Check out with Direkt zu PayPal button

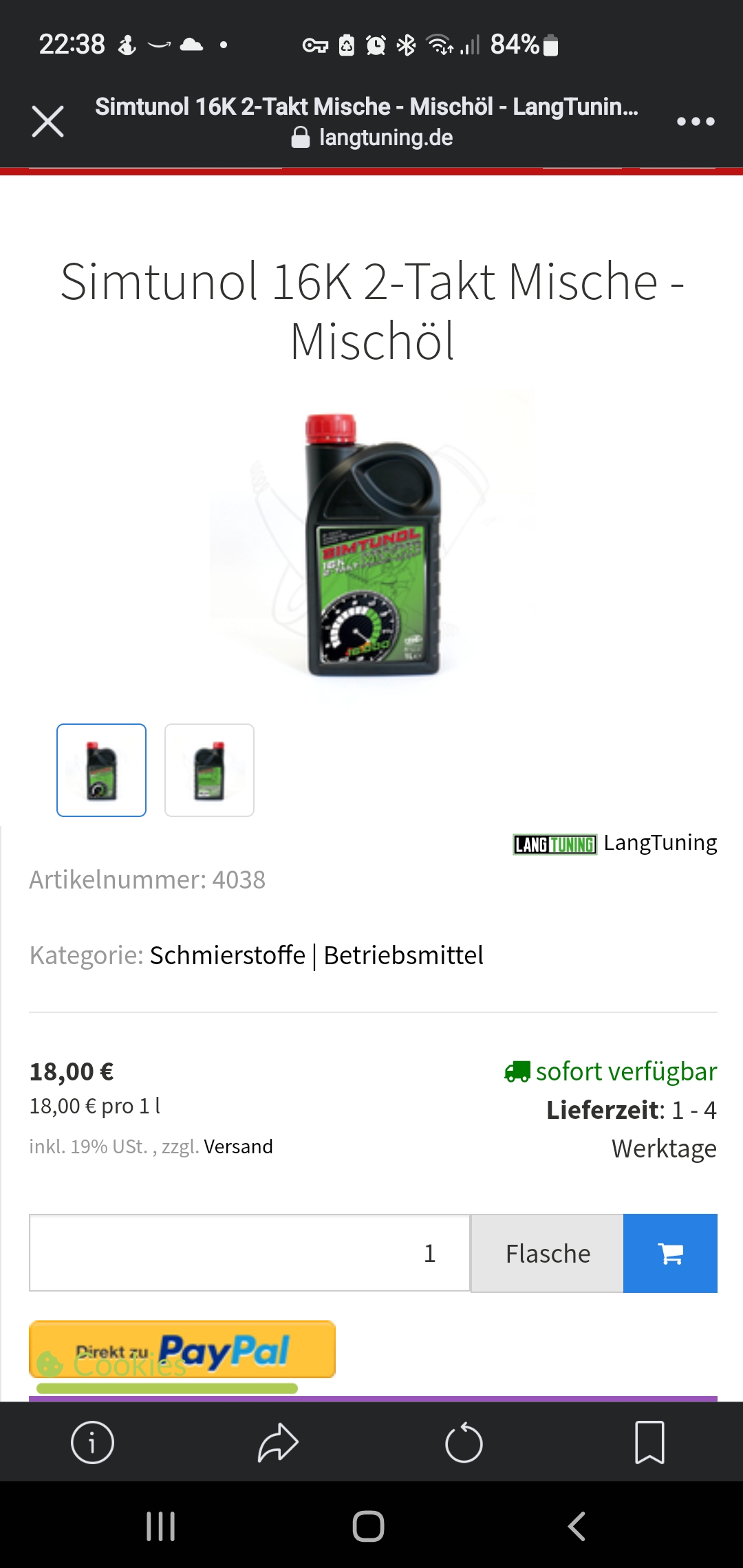[182, 1349]
